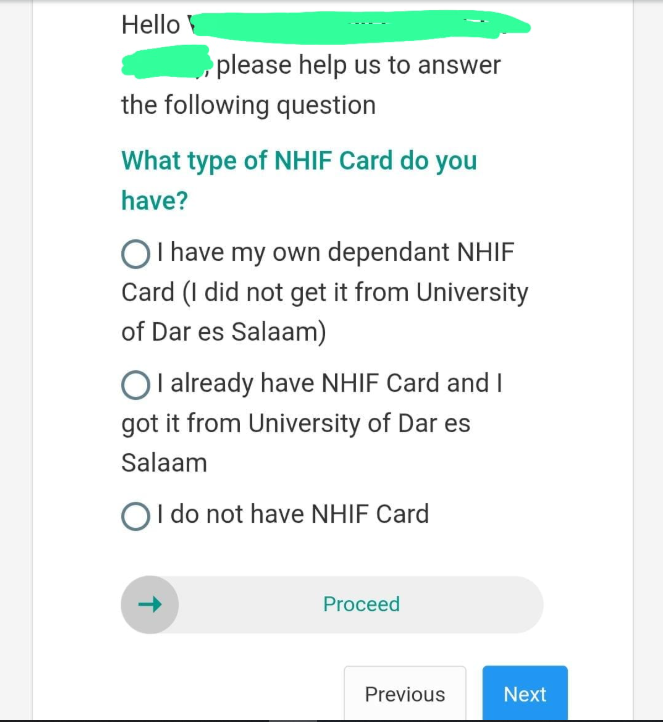
Task: Choose the card from University of Dar es Salaam option
Action: tap(135, 384)
